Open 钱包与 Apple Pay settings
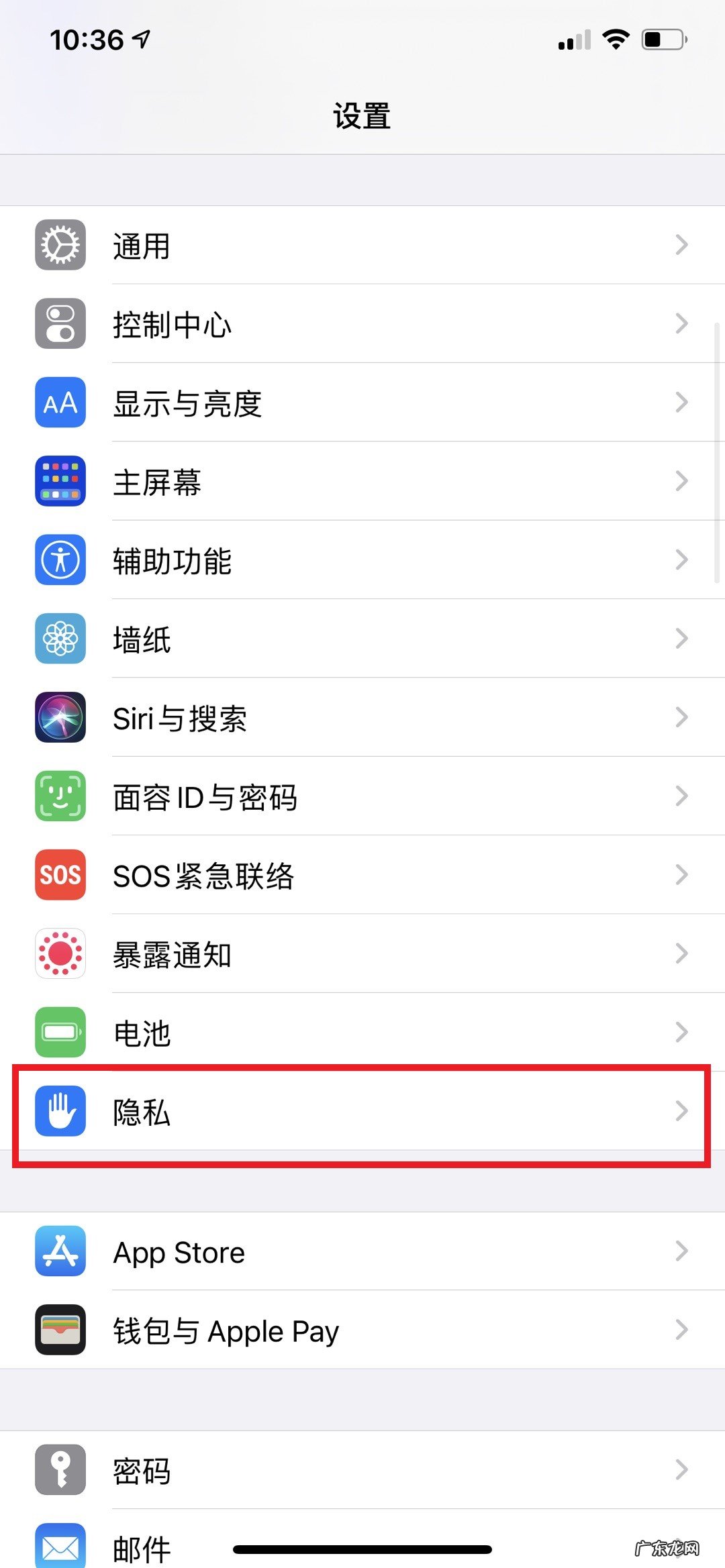 [362, 1330]
